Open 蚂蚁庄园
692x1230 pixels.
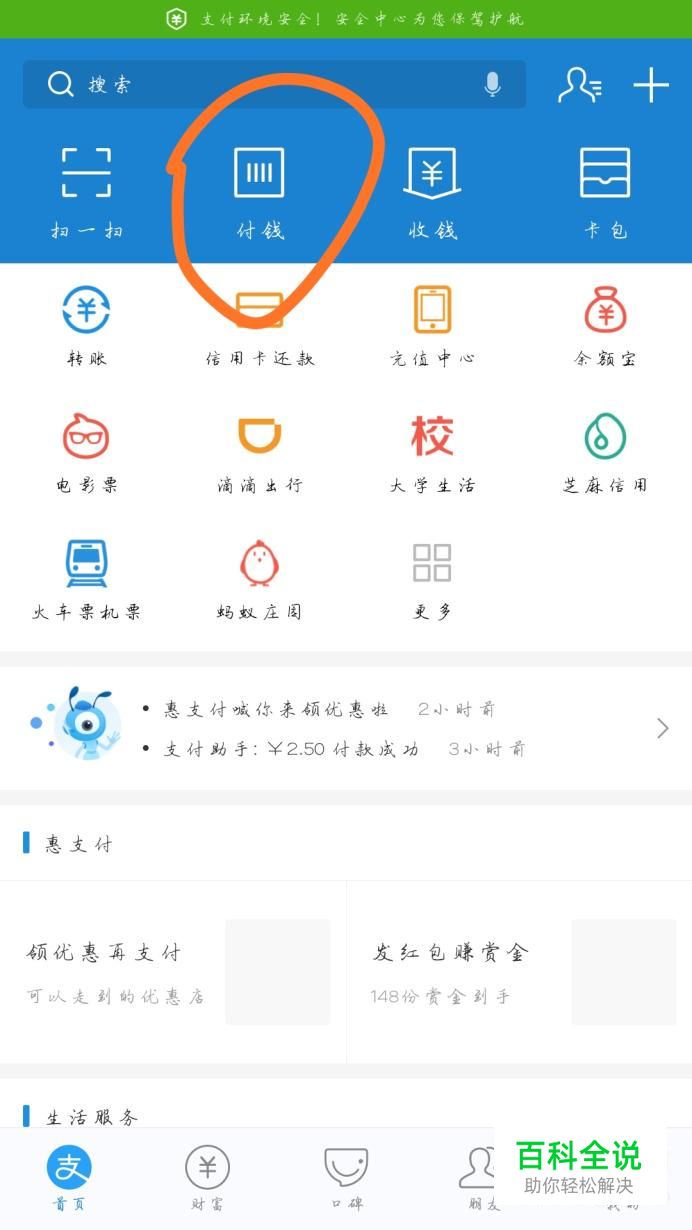click(x=260, y=578)
